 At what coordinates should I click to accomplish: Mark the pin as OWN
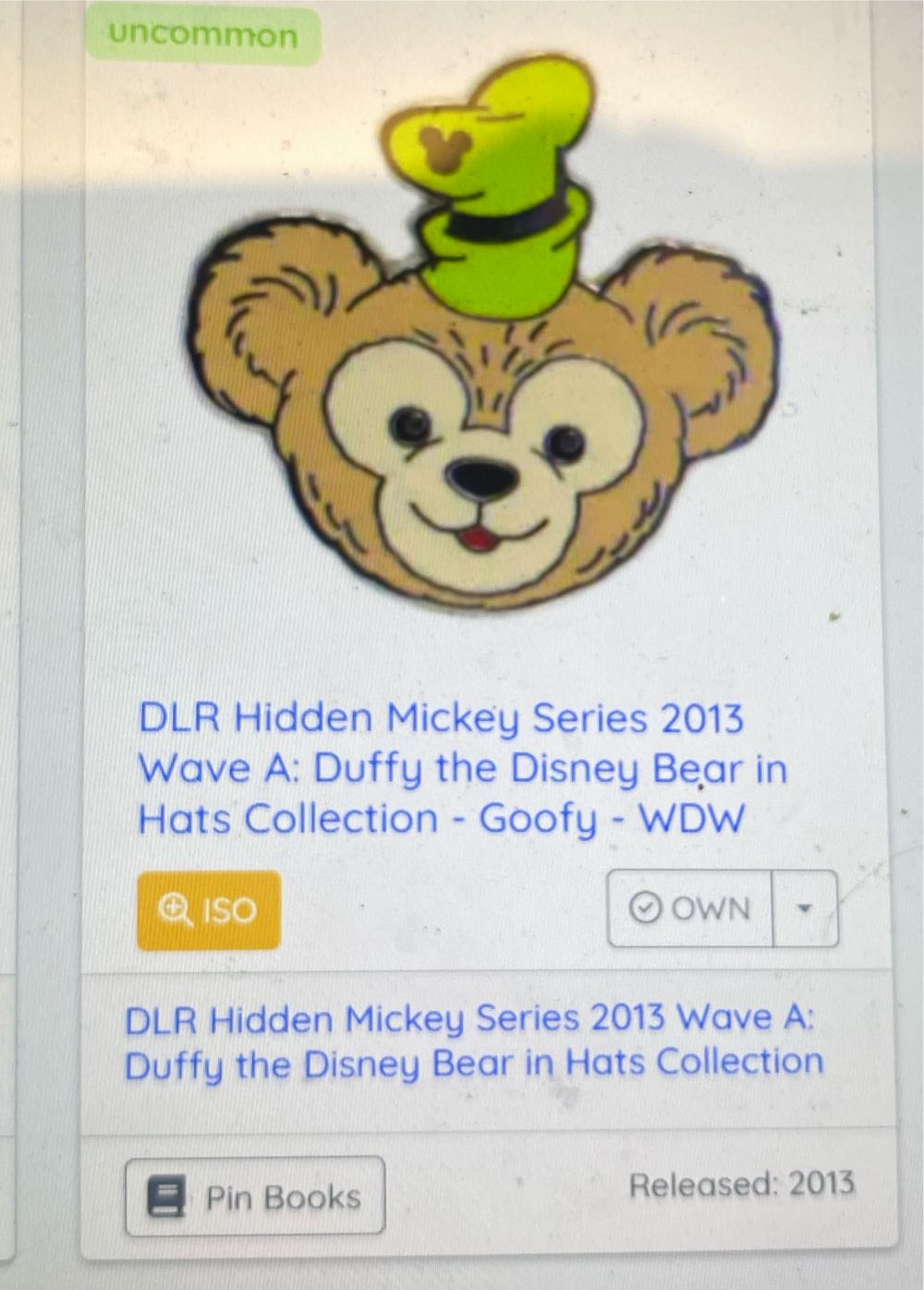[x=690, y=908]
